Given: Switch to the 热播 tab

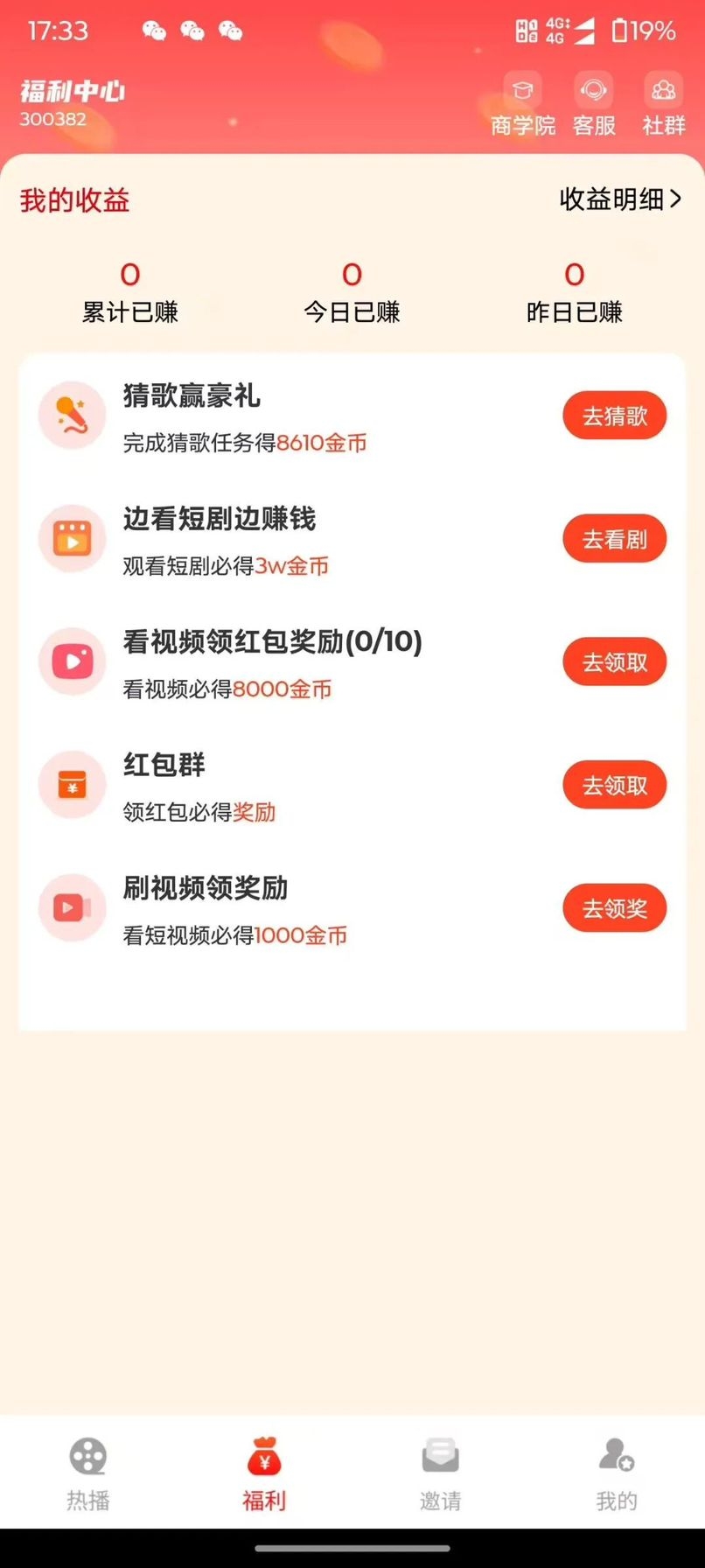Looking at the screenshot, I should [x=88, y=1474].
